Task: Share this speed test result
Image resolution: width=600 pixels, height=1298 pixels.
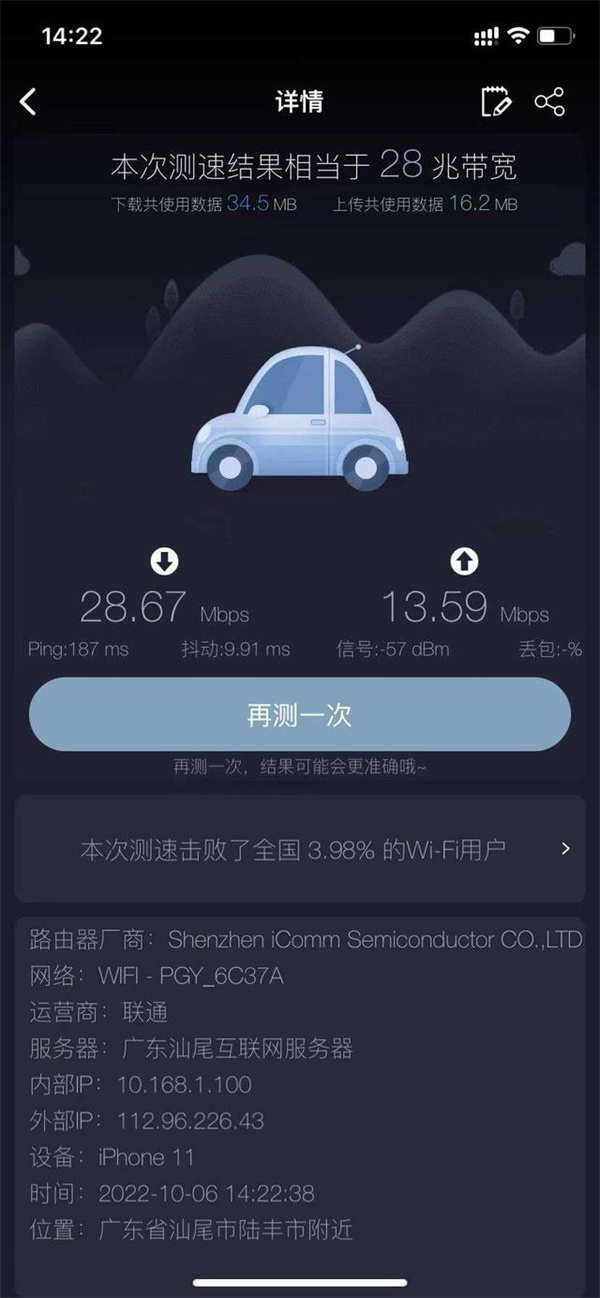Action: point(549,101)
